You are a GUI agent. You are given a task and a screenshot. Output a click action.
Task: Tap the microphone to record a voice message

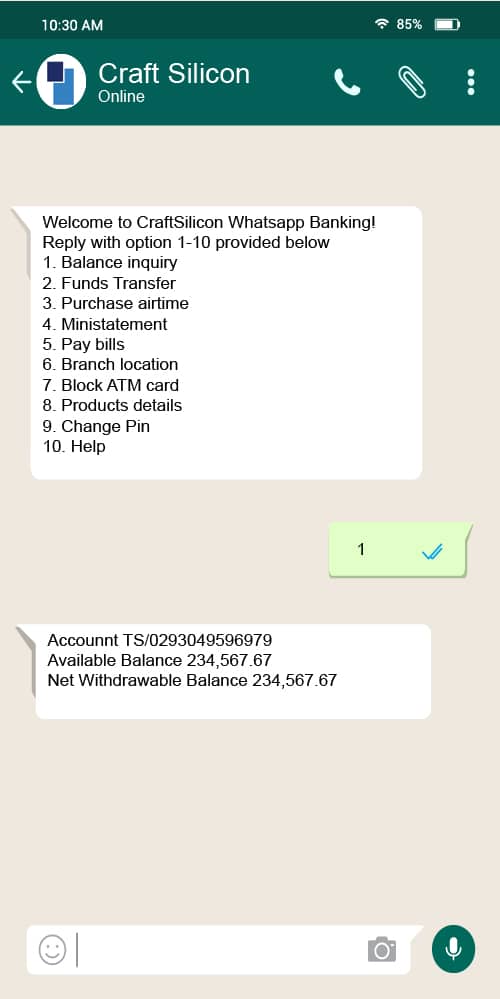454,949
